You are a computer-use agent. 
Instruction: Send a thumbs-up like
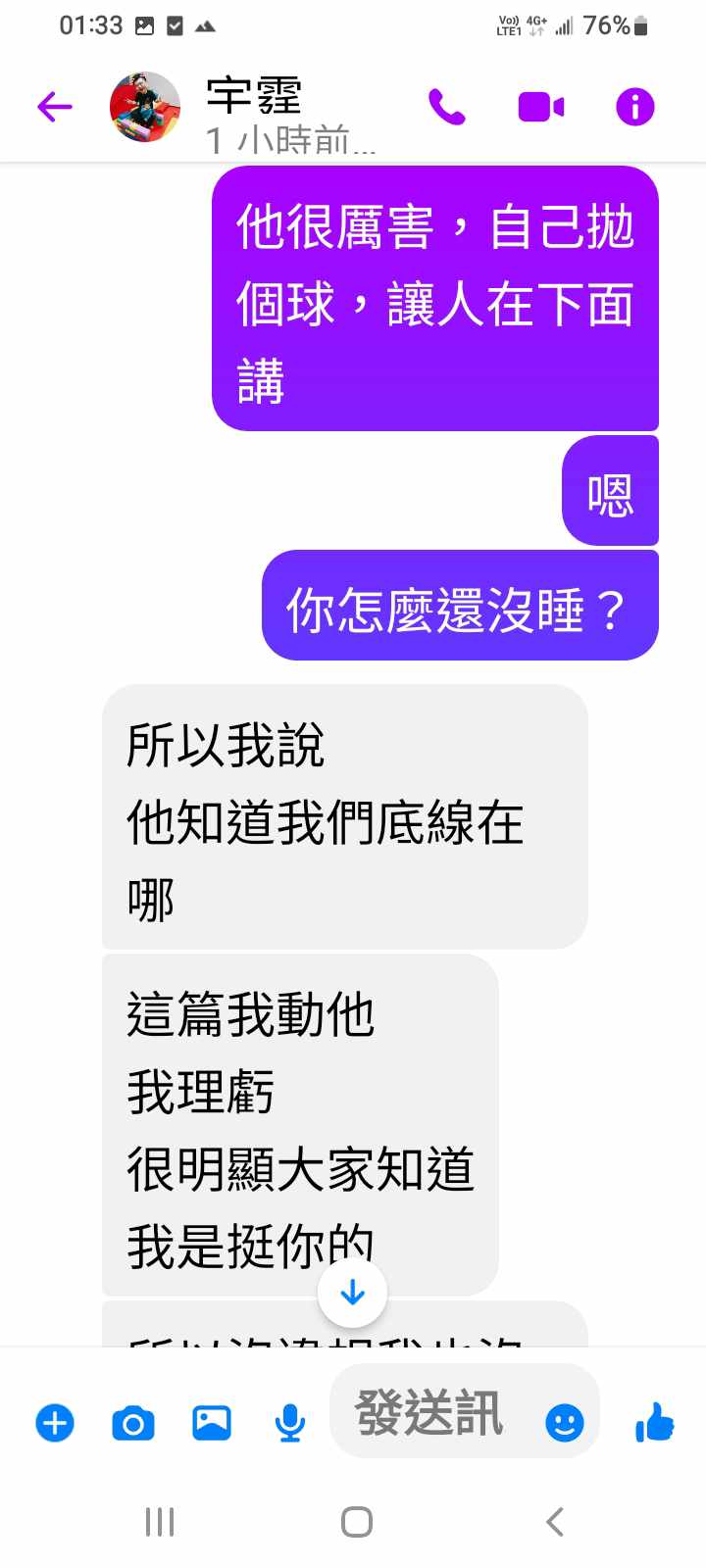[x=654, y=1422]
